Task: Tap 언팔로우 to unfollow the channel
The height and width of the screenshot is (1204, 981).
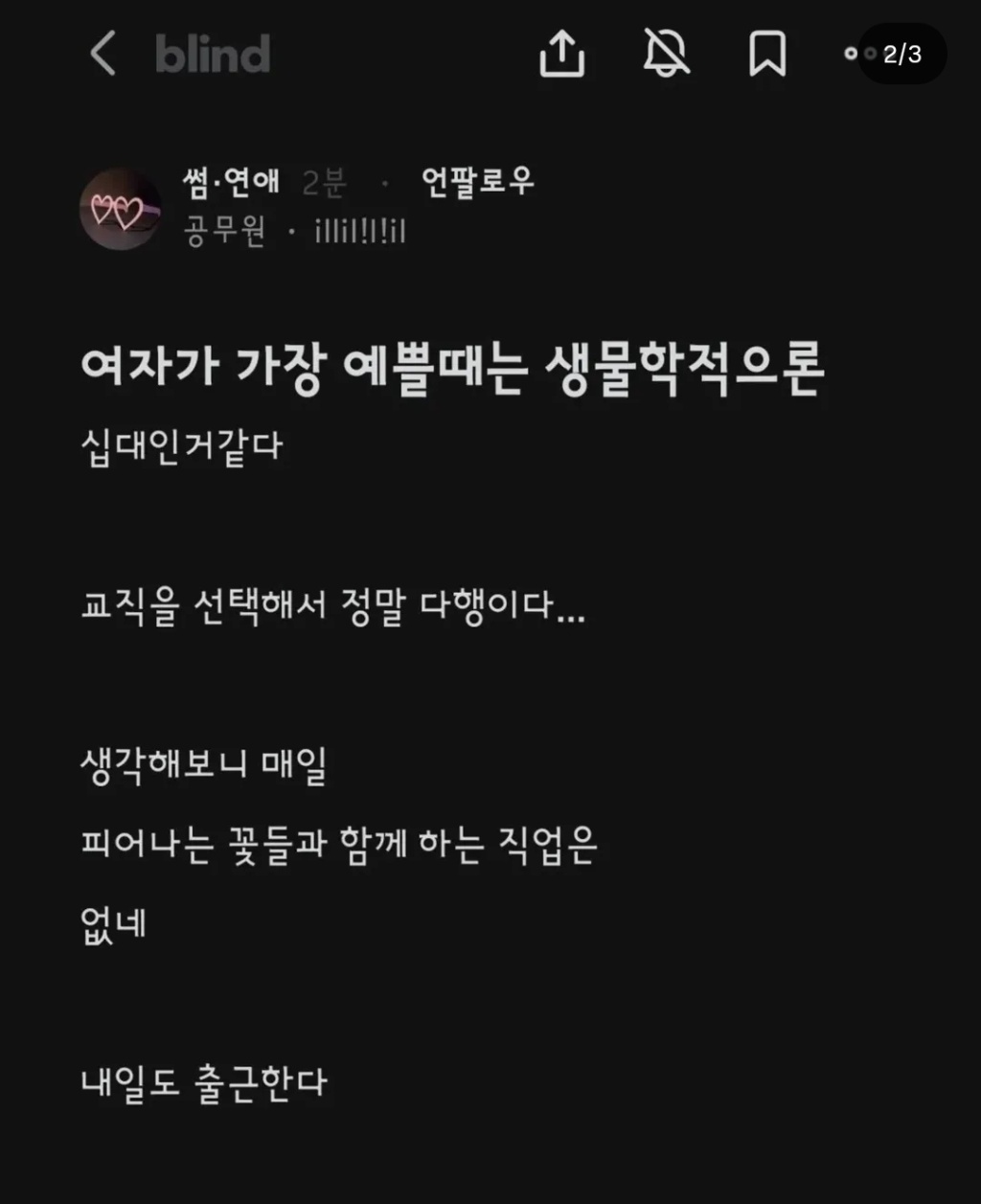Action: (x=477, y=182)
